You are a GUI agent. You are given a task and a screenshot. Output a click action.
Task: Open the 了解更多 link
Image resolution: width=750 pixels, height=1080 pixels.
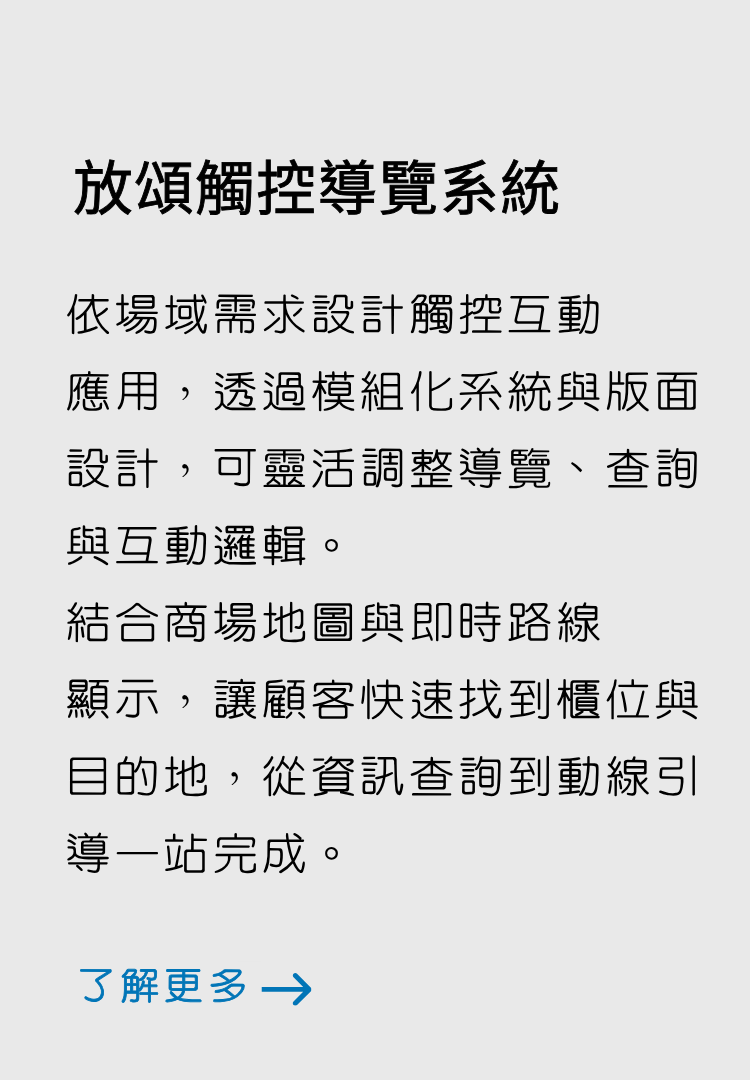(x=195, y=986)
